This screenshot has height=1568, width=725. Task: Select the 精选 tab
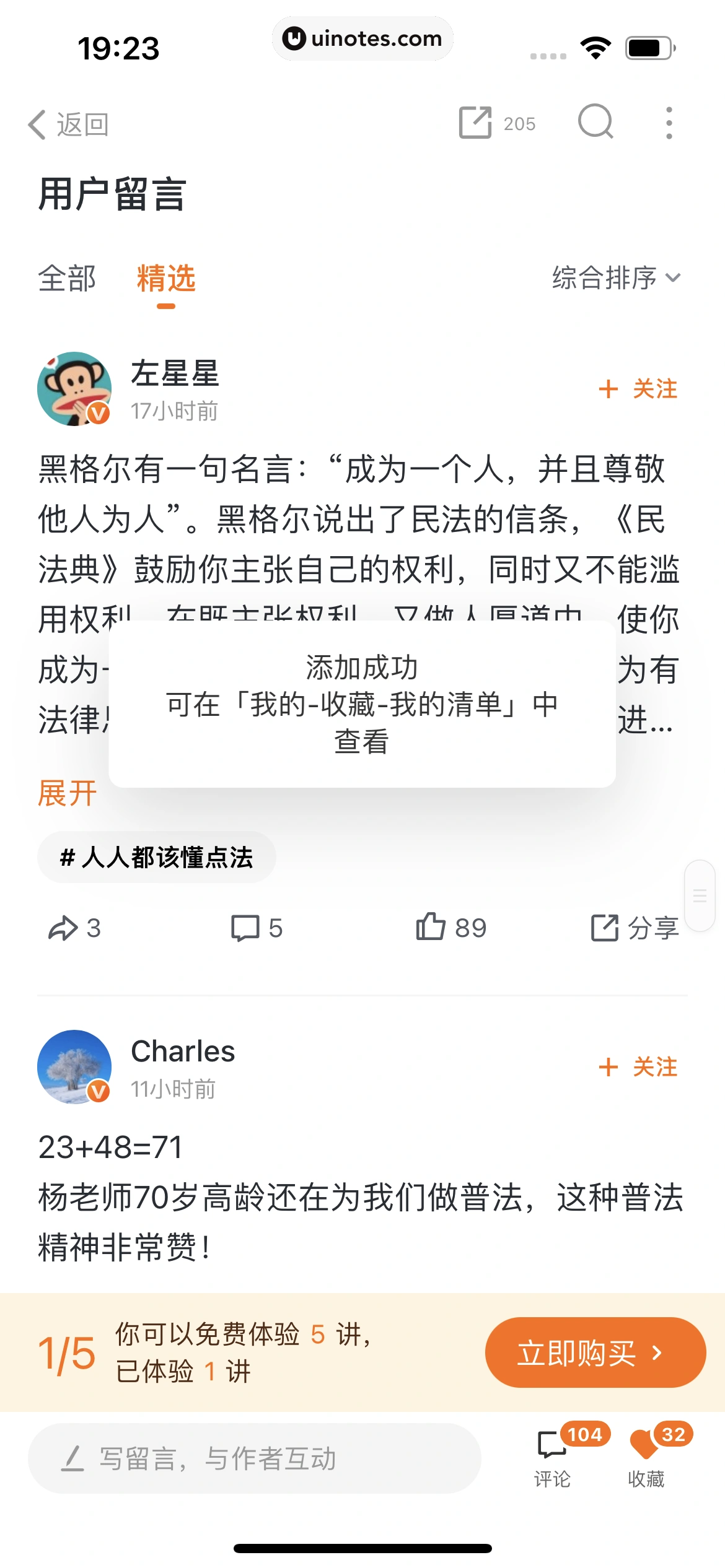(x=166, y=278)
